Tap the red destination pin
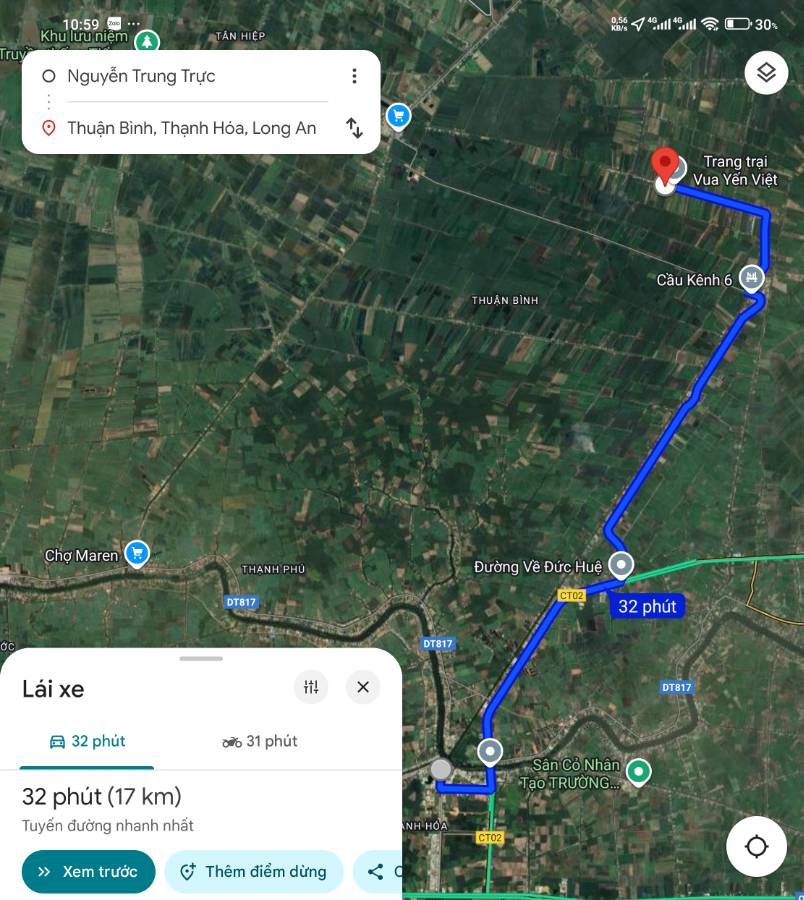Image resolution: width=804 pixels, height=900 pixels. tap(663, 166)
